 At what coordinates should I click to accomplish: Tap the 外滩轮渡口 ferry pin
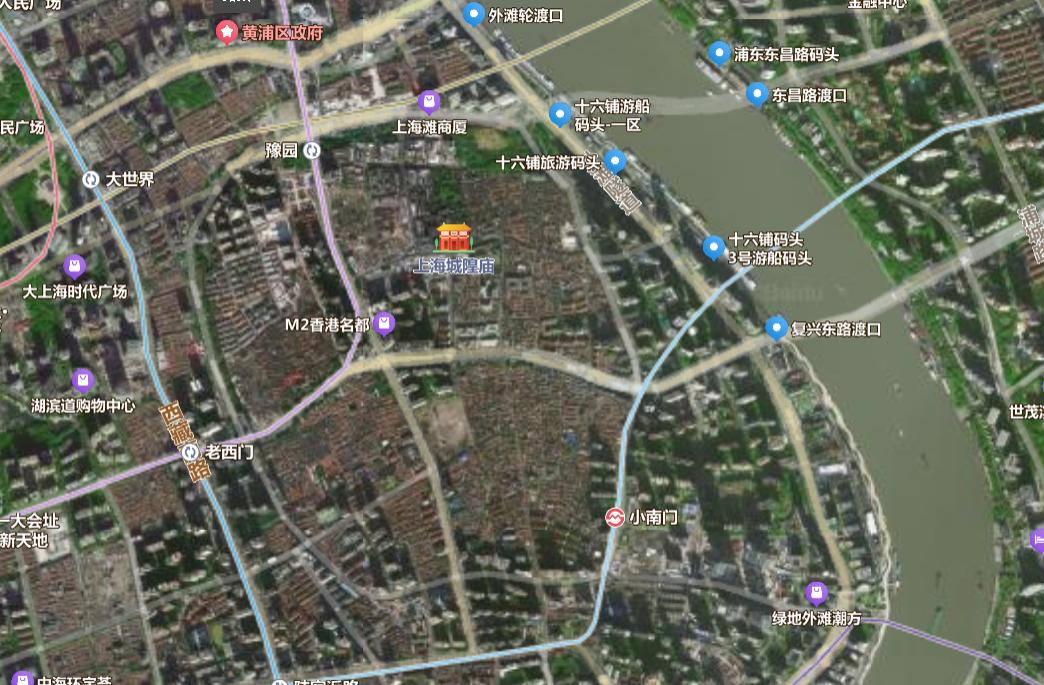[x=474, y=14]
